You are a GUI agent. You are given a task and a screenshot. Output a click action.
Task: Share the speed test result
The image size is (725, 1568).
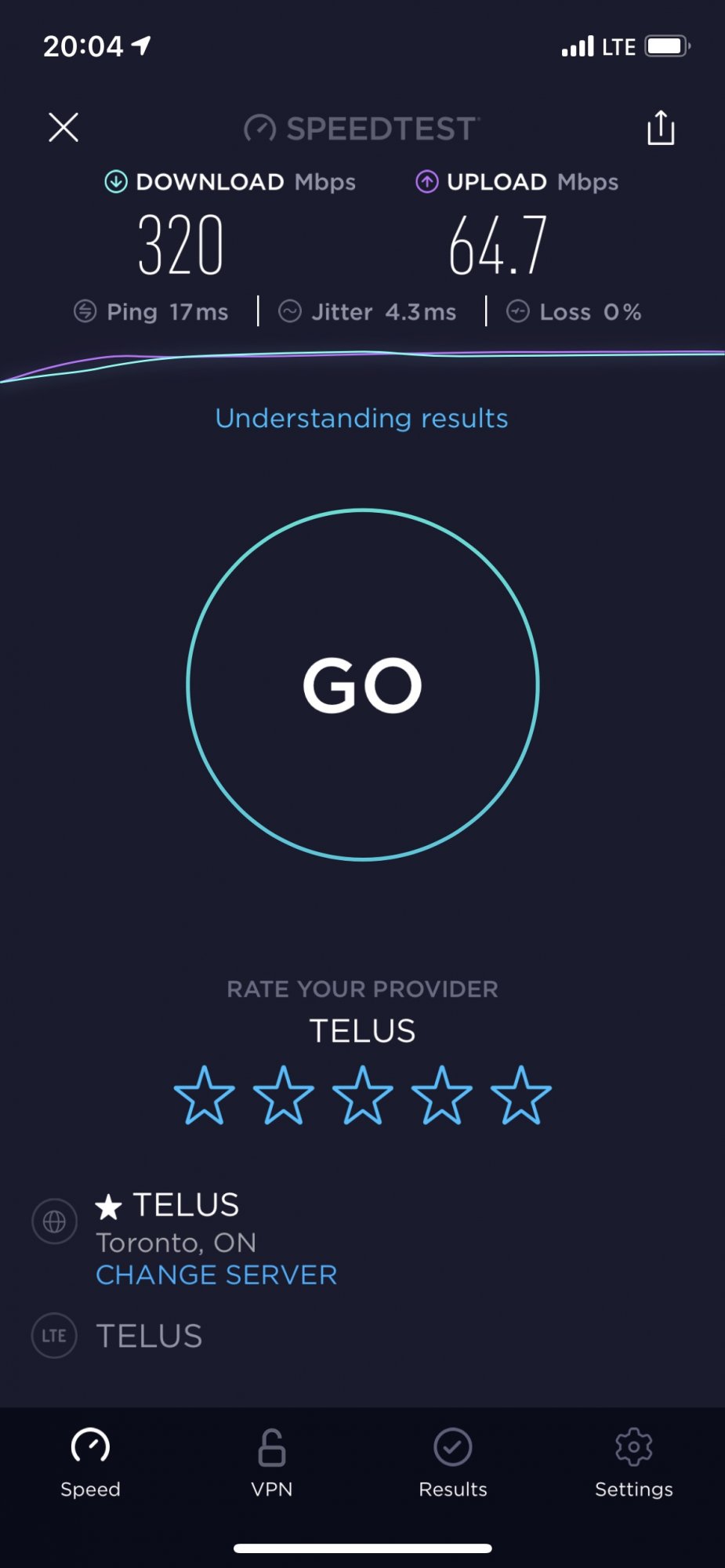(x=661, y=128)
